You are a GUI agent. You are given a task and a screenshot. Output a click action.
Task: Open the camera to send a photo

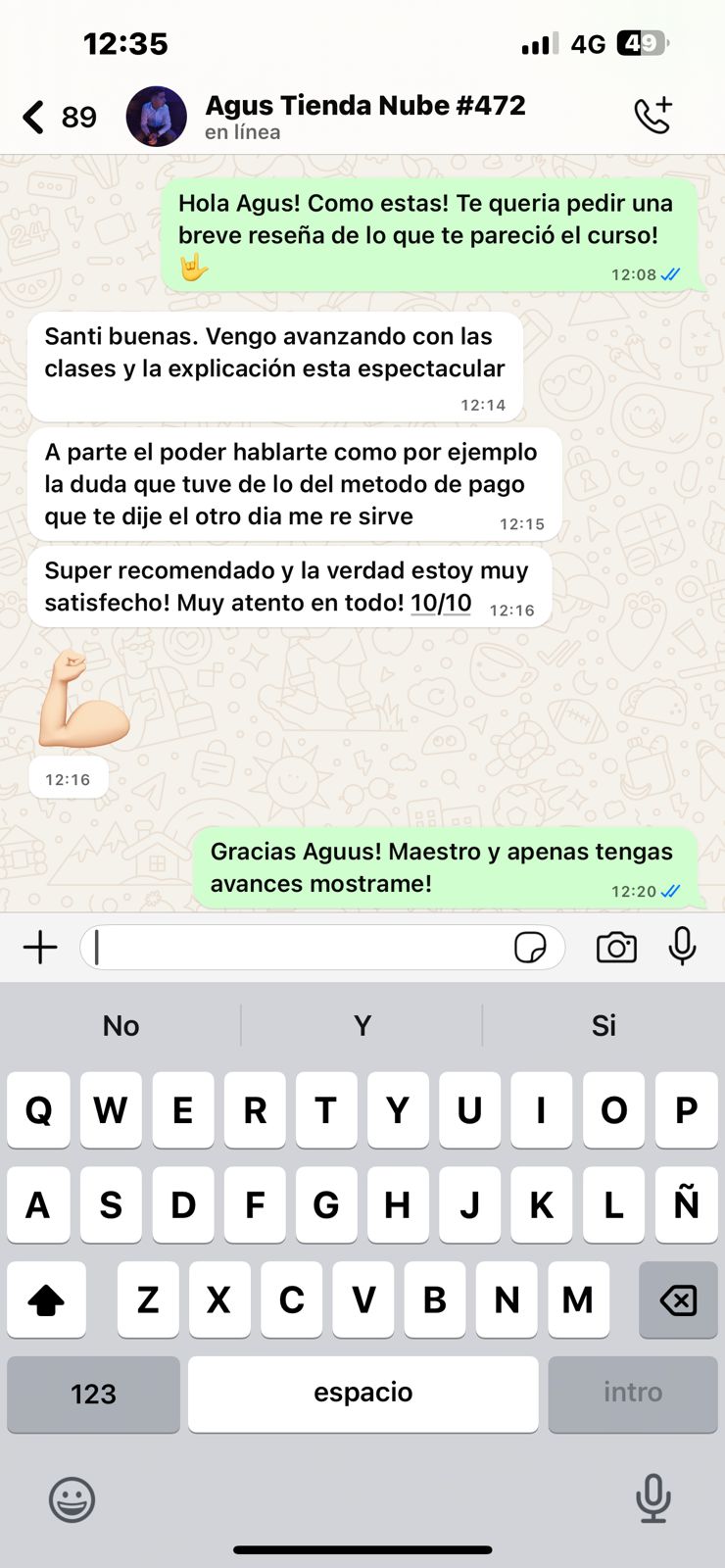[x=616, y=948]
